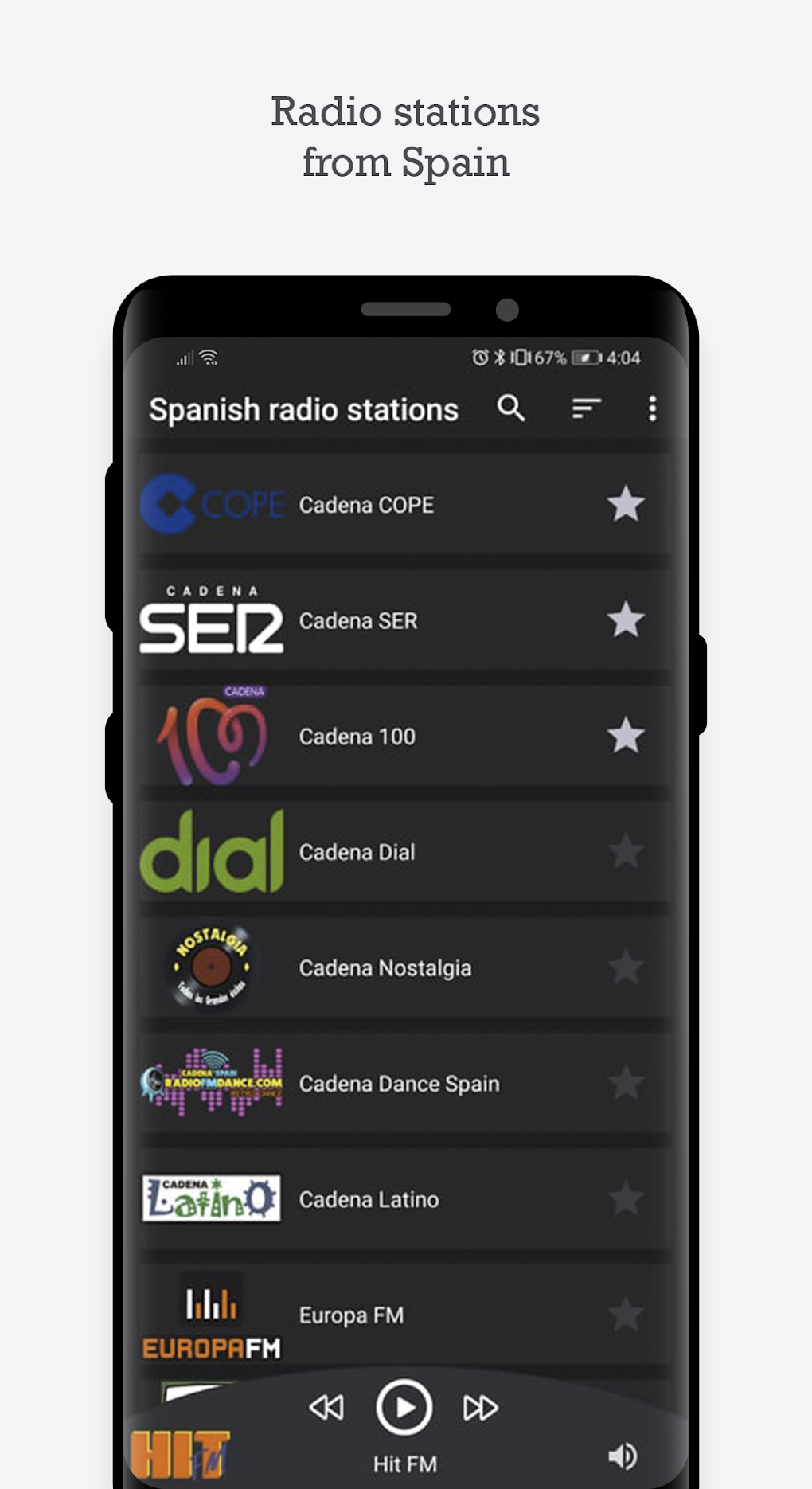Viewport: 812px width, 1489px height.
Task: Star the Cadena Dance Spain station
Action: (x=624, y=1083)
